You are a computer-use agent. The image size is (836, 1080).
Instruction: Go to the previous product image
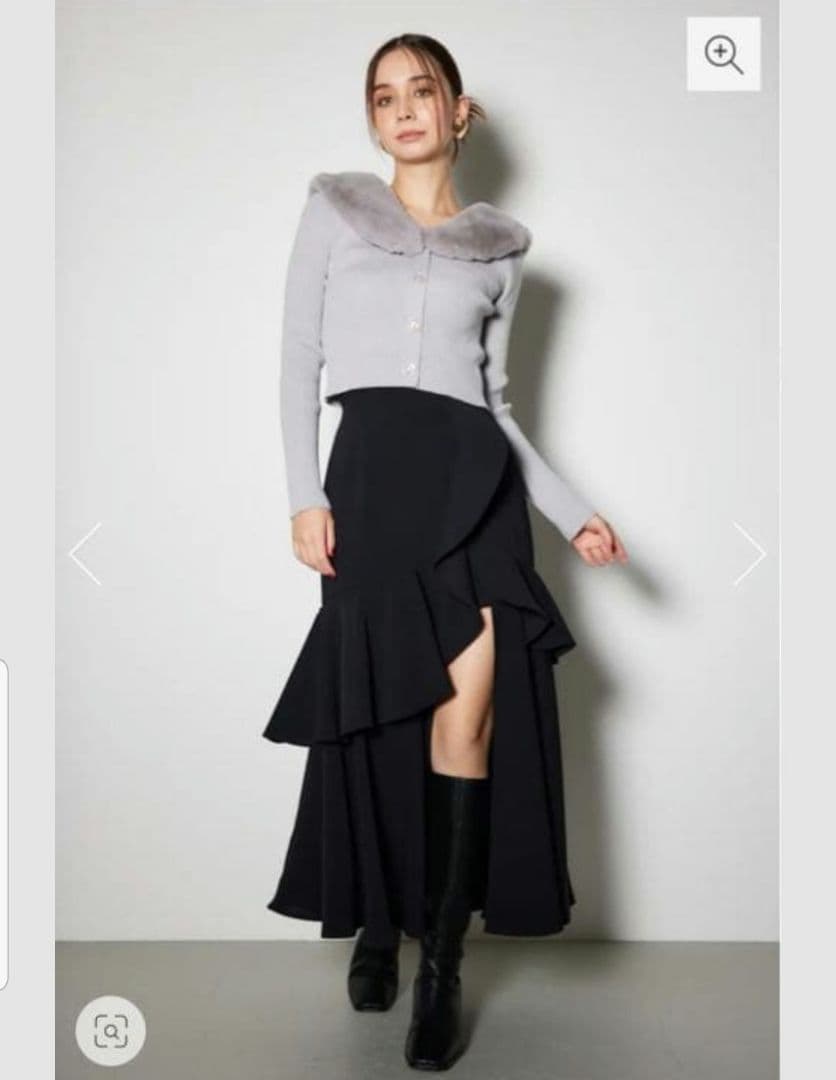[x=85, y=554]
